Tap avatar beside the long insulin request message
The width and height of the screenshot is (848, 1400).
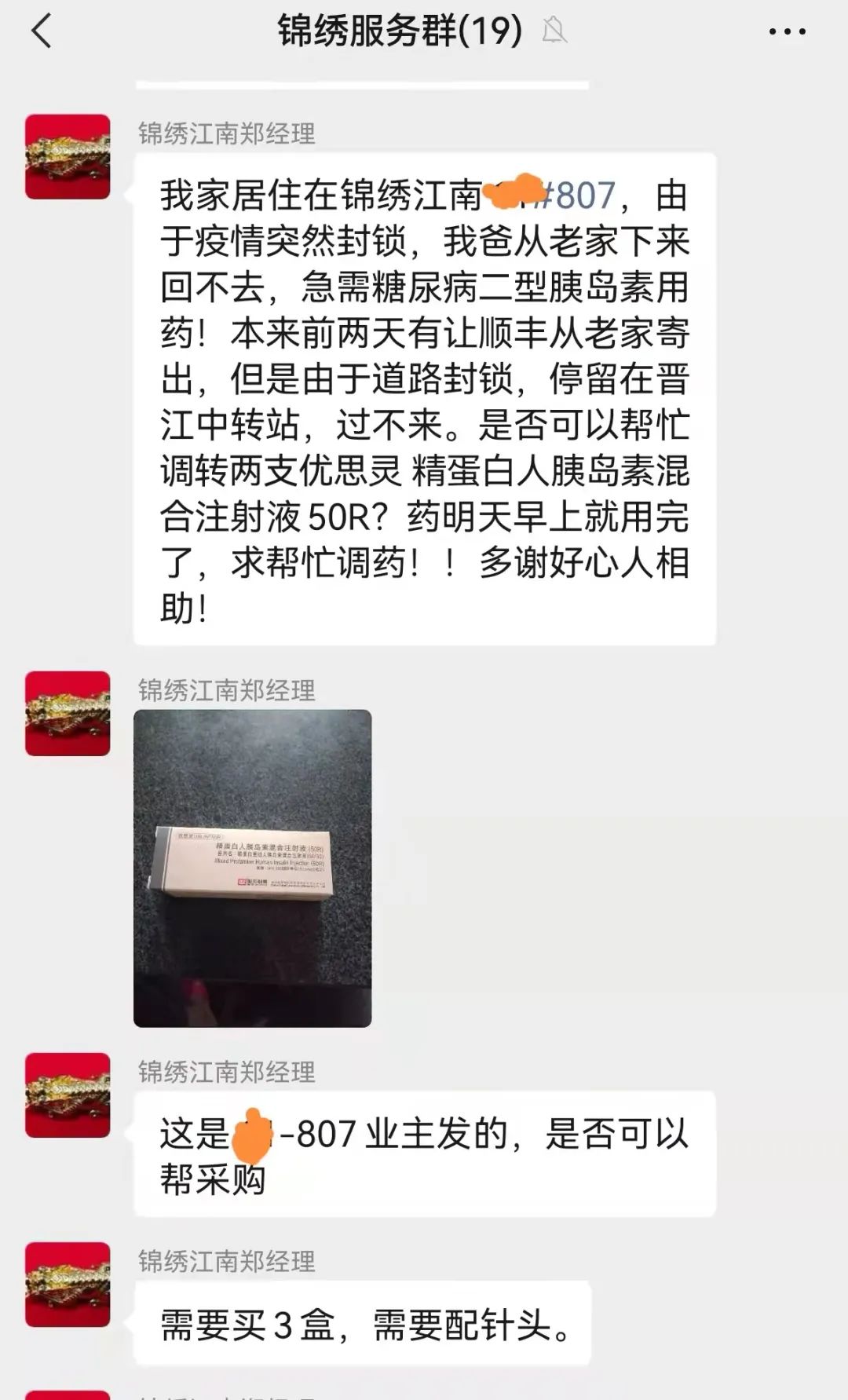pos(68,156)
